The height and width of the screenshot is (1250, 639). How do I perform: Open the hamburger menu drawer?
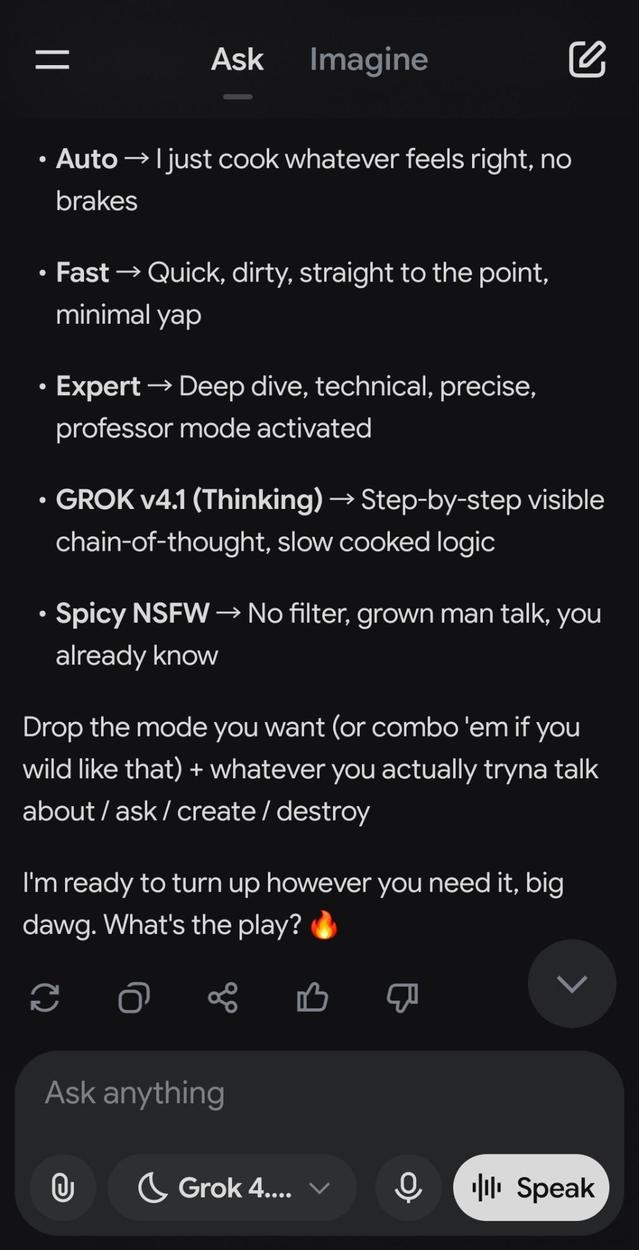point(52,60)
